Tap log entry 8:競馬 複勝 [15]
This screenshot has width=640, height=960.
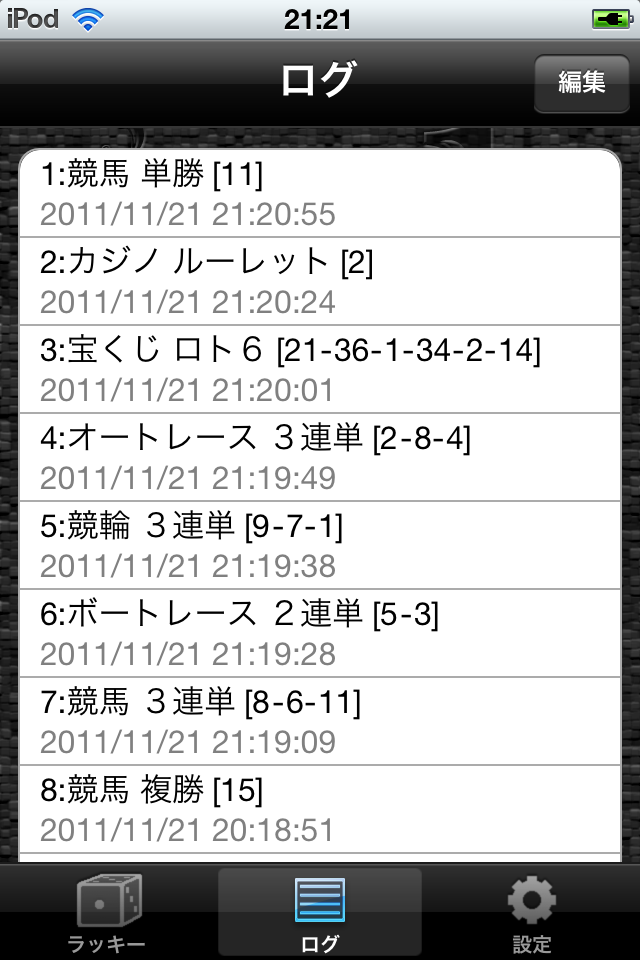pos(320,809)
